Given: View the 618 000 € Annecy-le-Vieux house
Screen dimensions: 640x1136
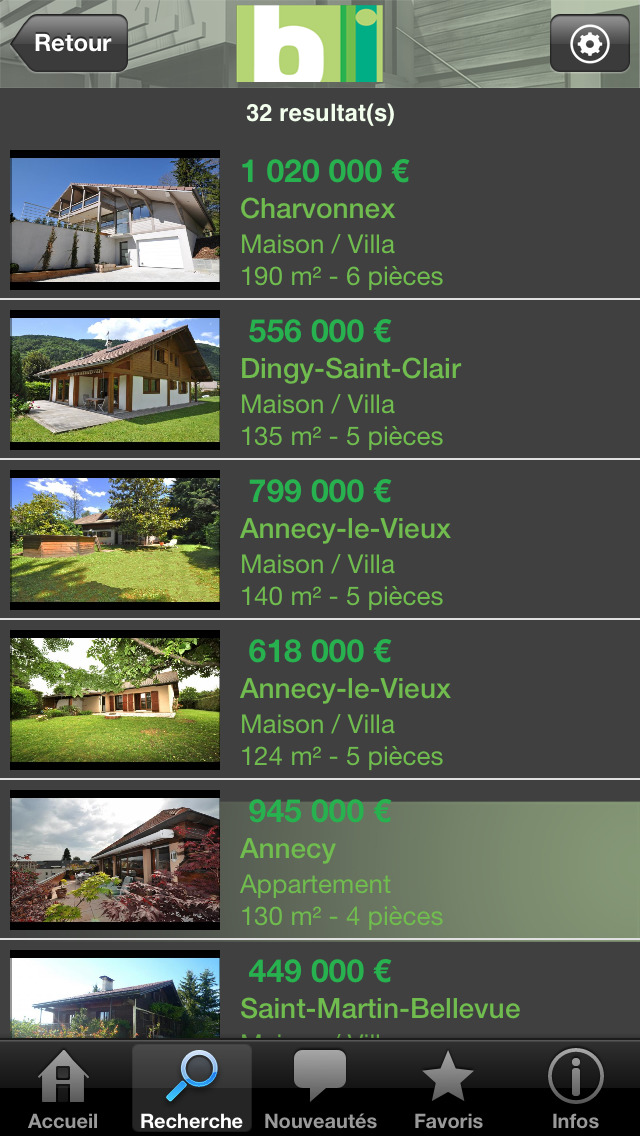Looking at the screenshot, I should 320,700.
